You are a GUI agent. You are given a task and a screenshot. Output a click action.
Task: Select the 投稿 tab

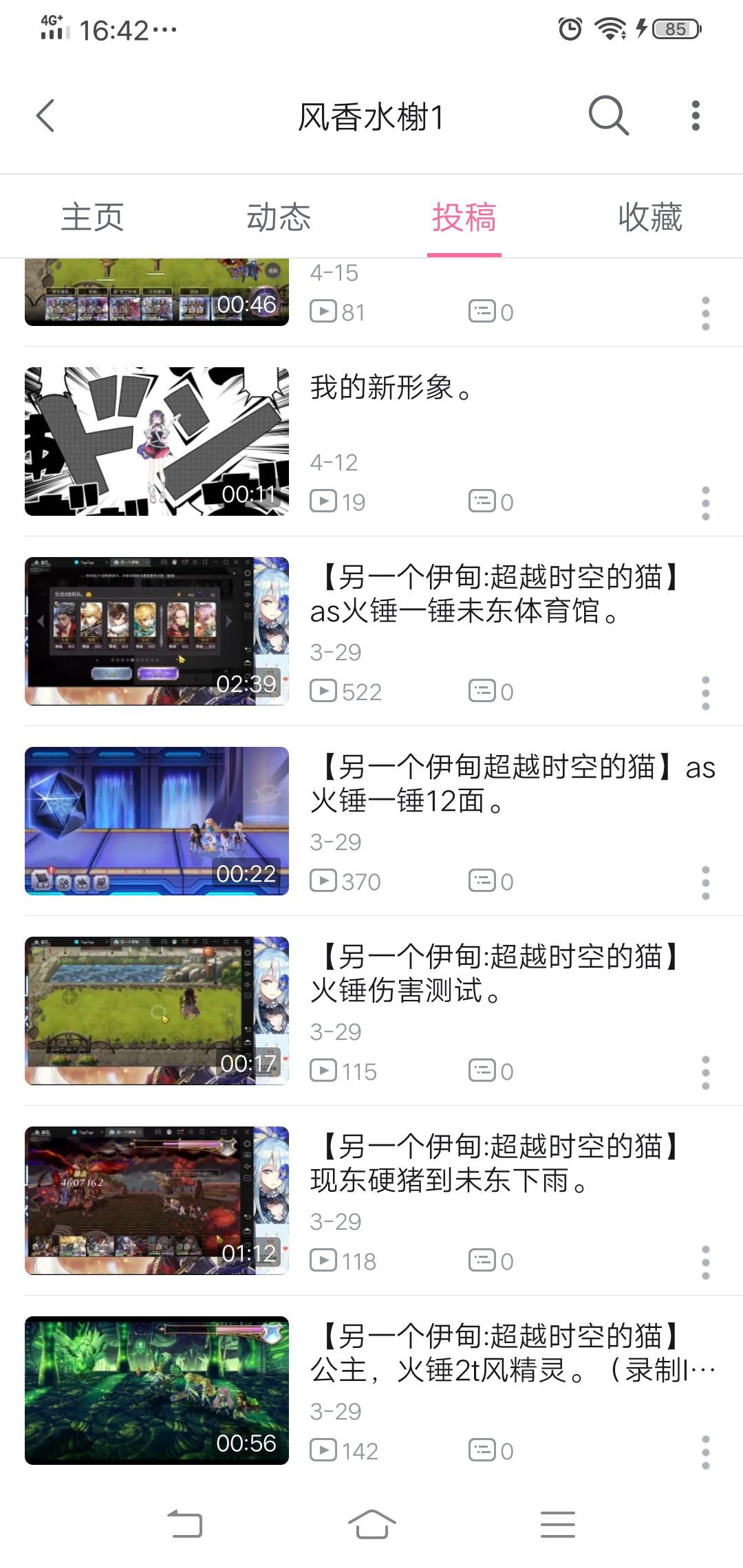point(464,217)
